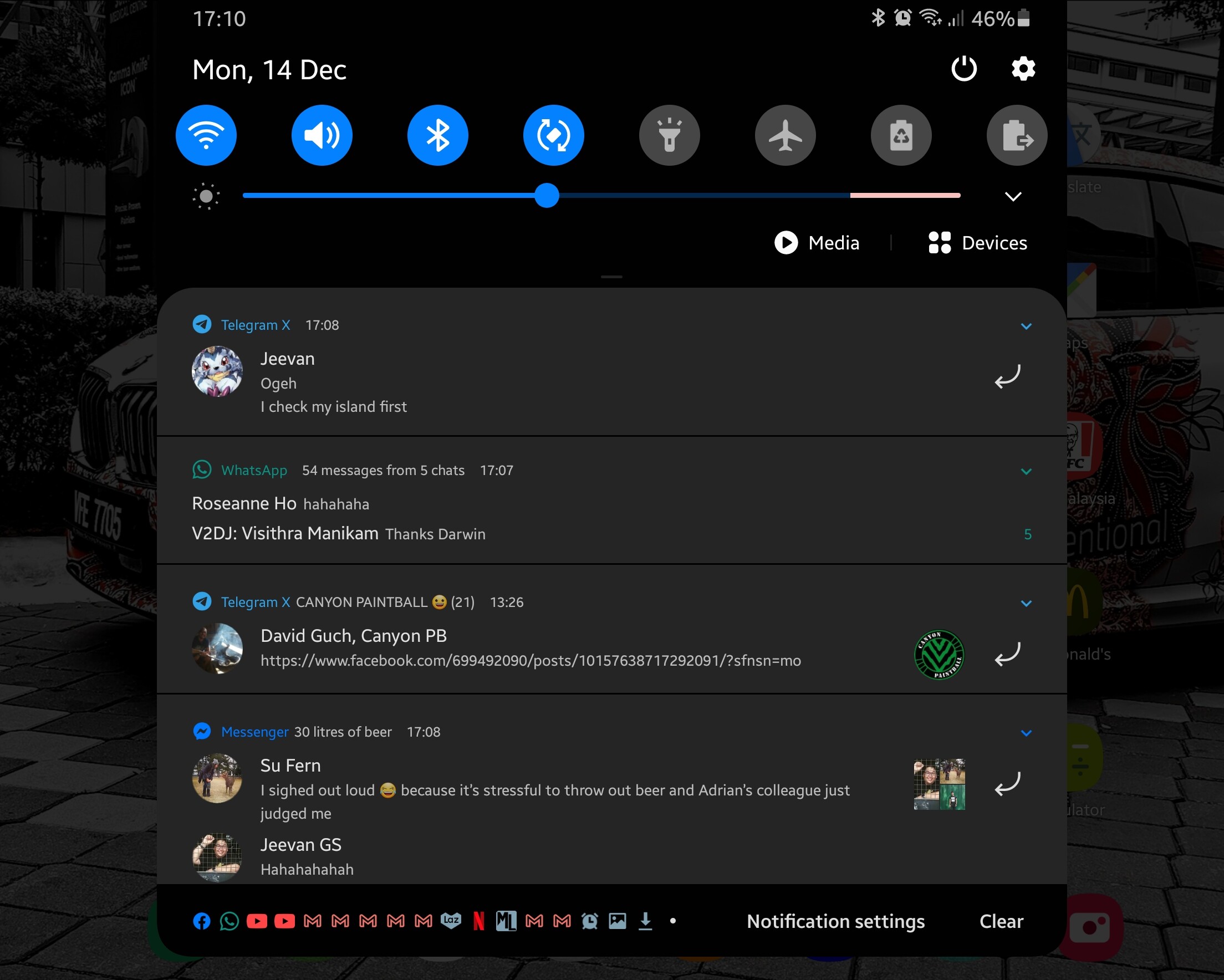This screenshot has height=980, width=1224.
Task: Toggle auto rotate off
Action: click(554, 135)
